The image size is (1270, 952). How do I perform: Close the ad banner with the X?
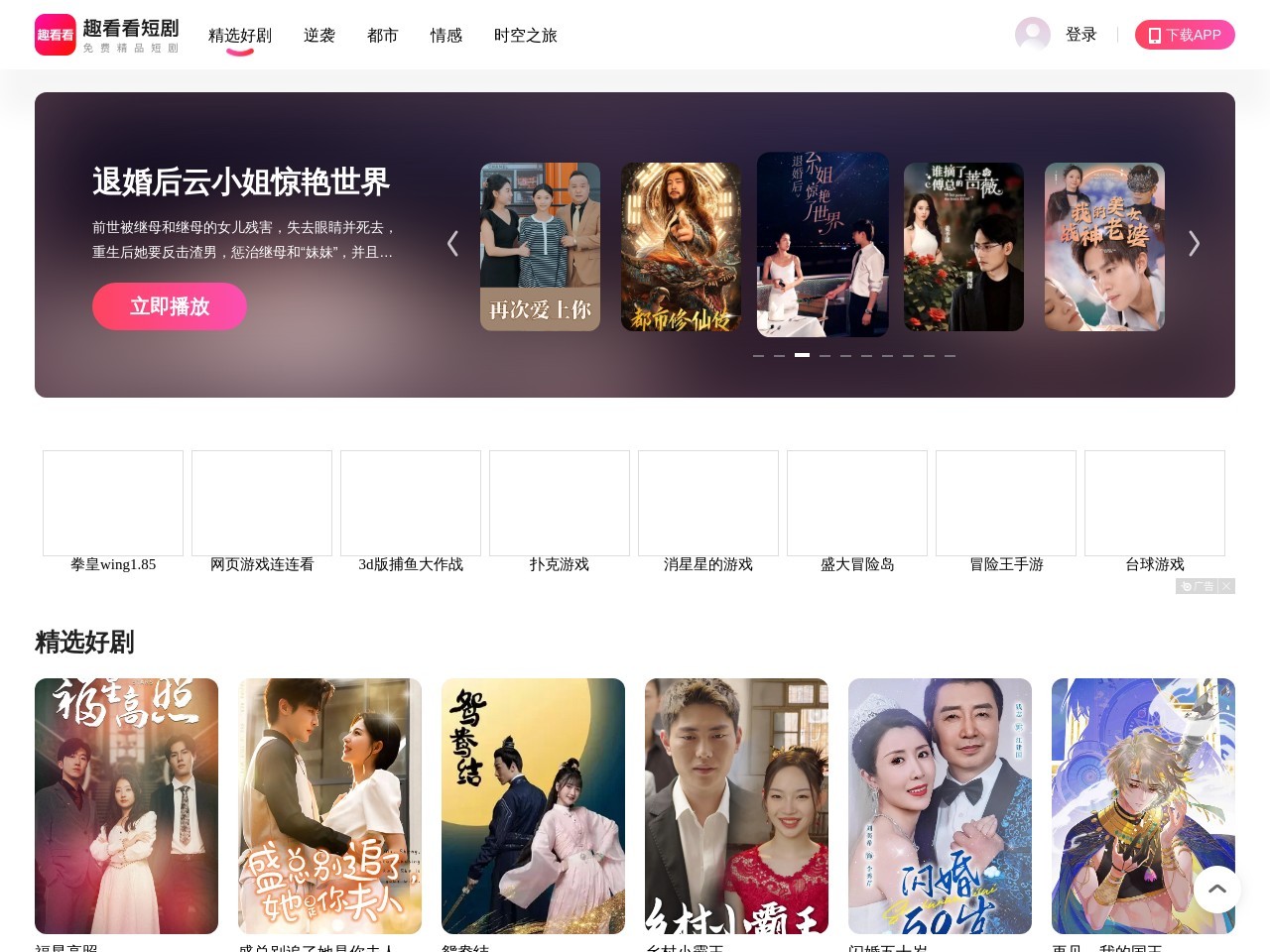tap(1226, 586)
